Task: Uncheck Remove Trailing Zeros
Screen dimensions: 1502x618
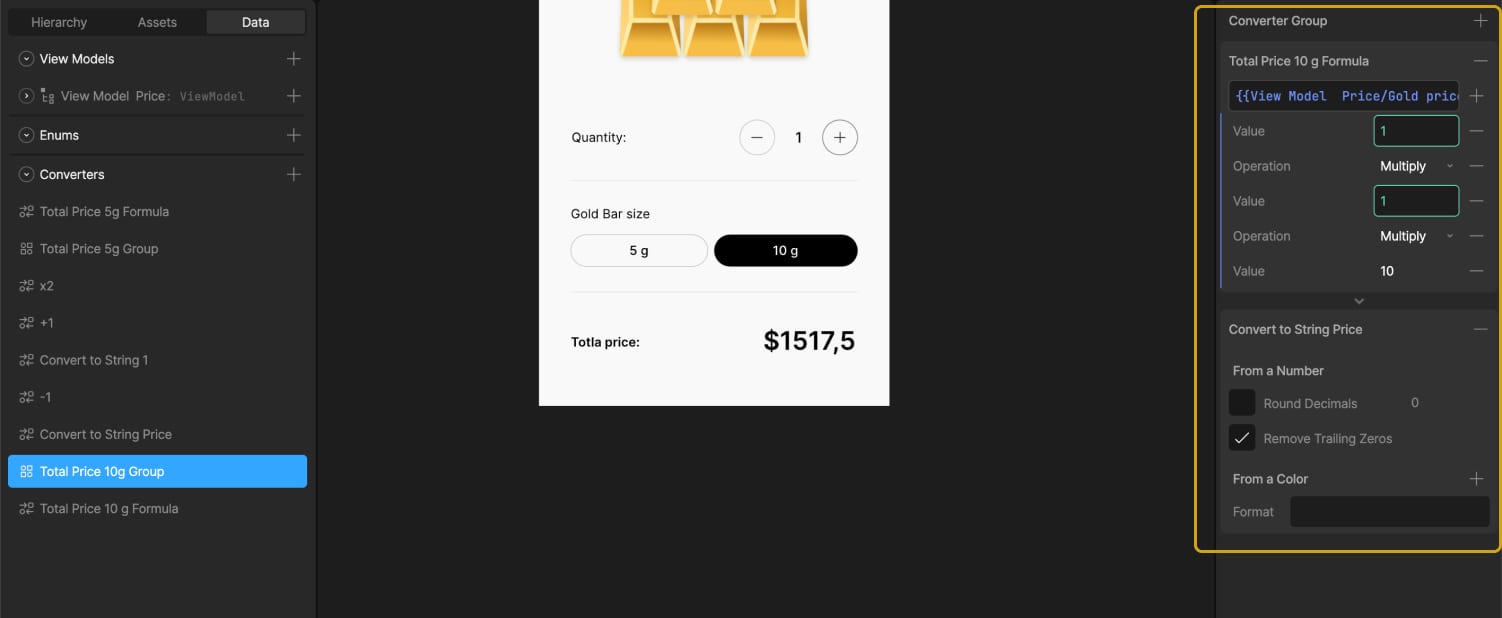Action: [x=1242, y=438]
